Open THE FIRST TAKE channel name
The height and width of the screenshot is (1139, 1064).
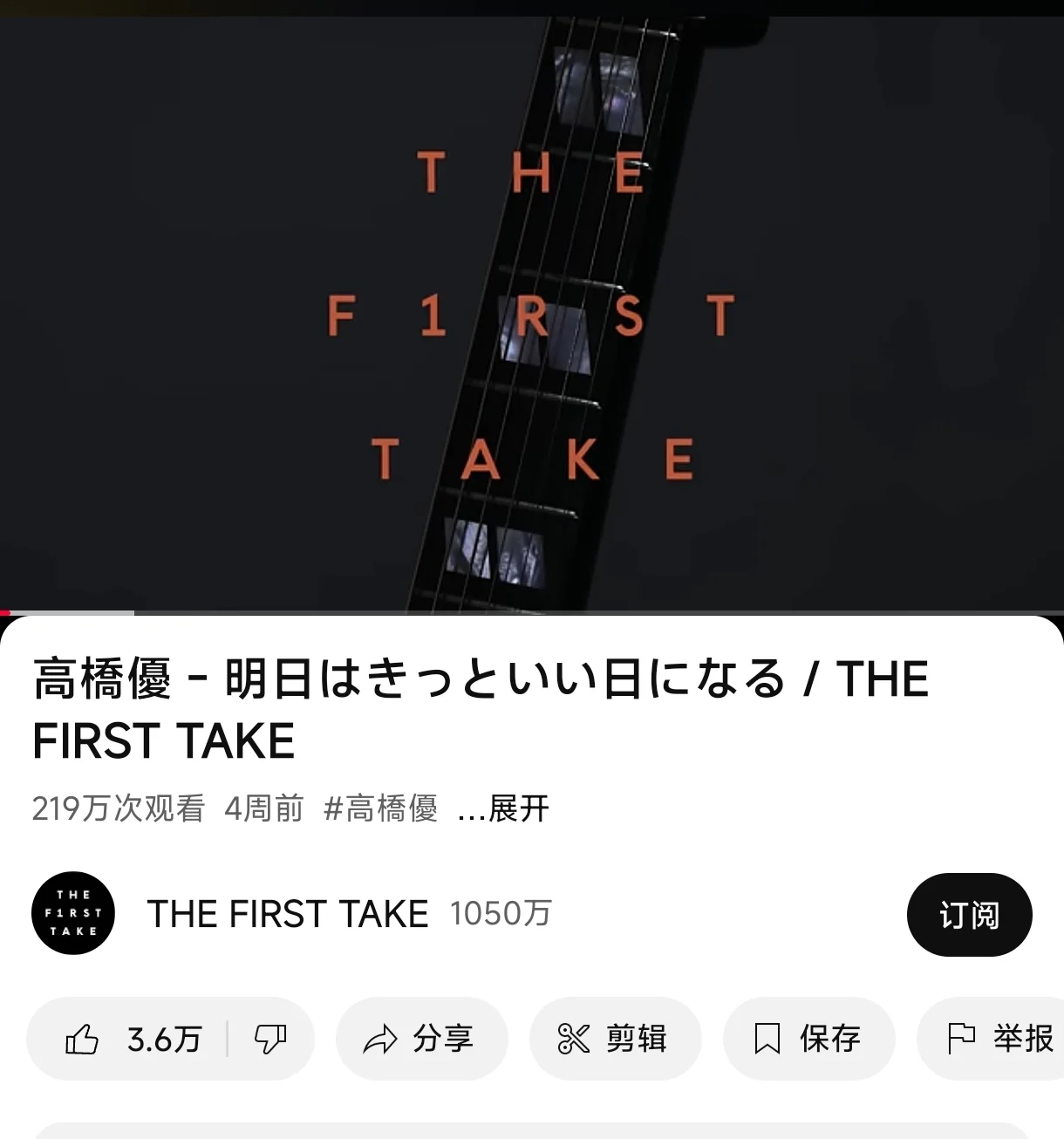pyautogui.click(x=288, y=914)
